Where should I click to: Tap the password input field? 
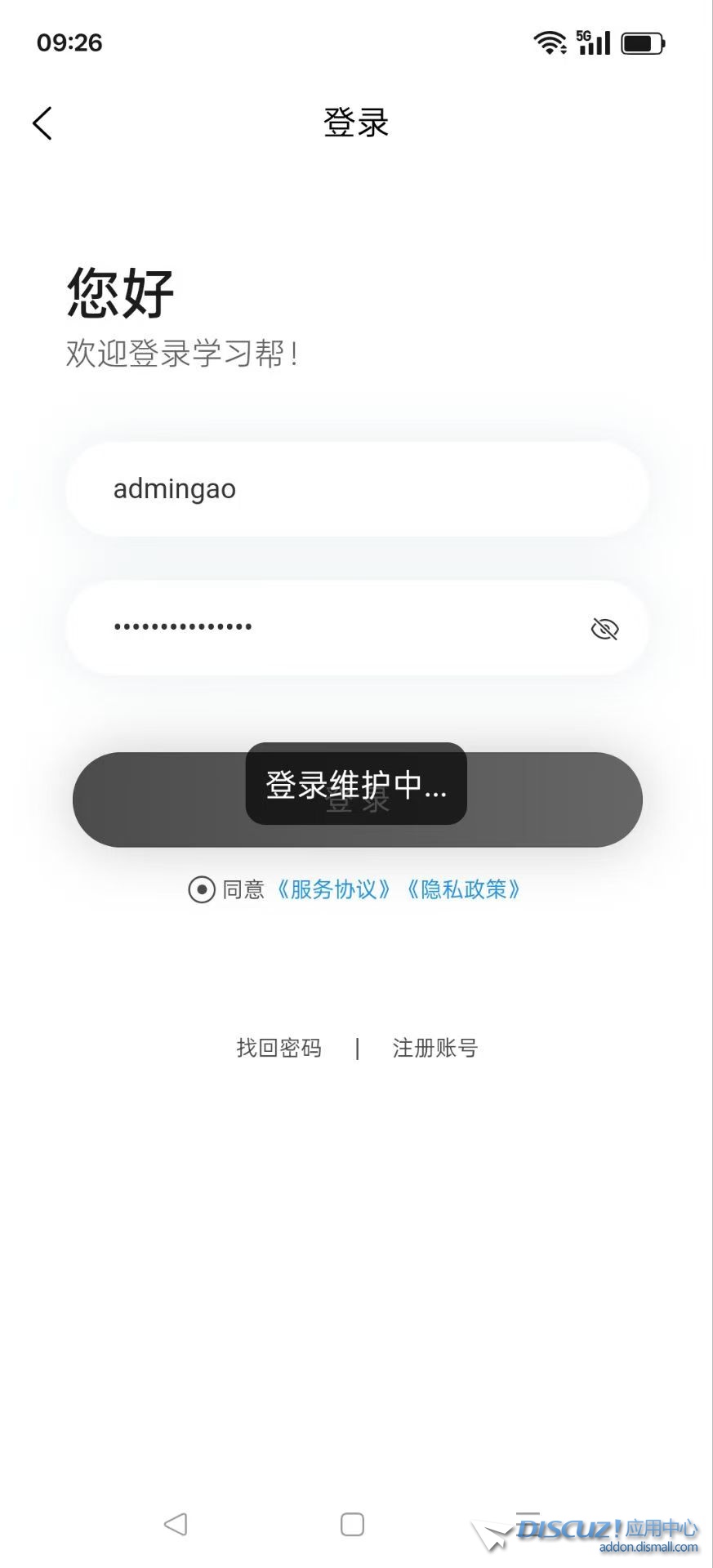[327, 627]
